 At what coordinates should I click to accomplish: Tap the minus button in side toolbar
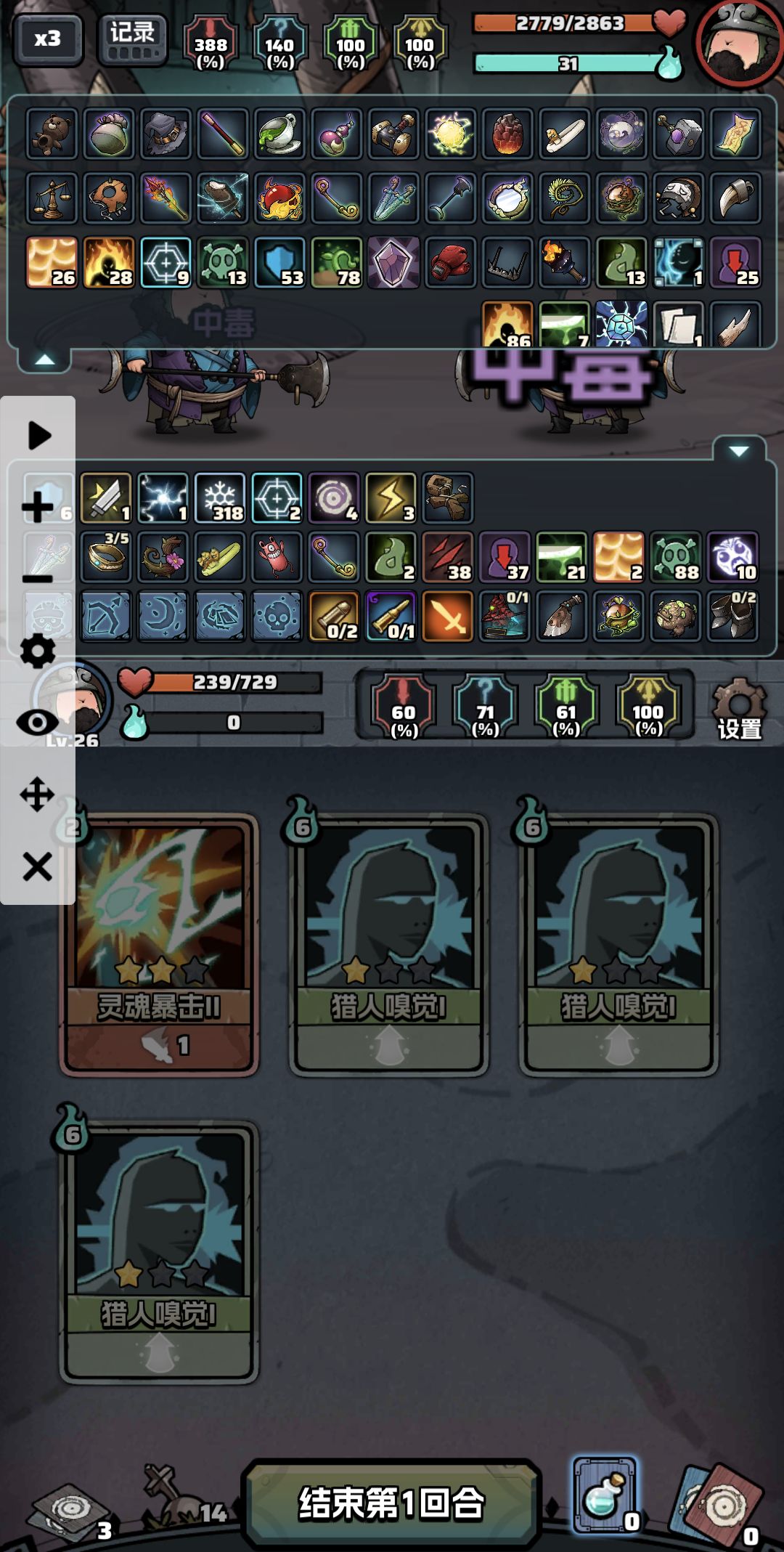[37, 579]
